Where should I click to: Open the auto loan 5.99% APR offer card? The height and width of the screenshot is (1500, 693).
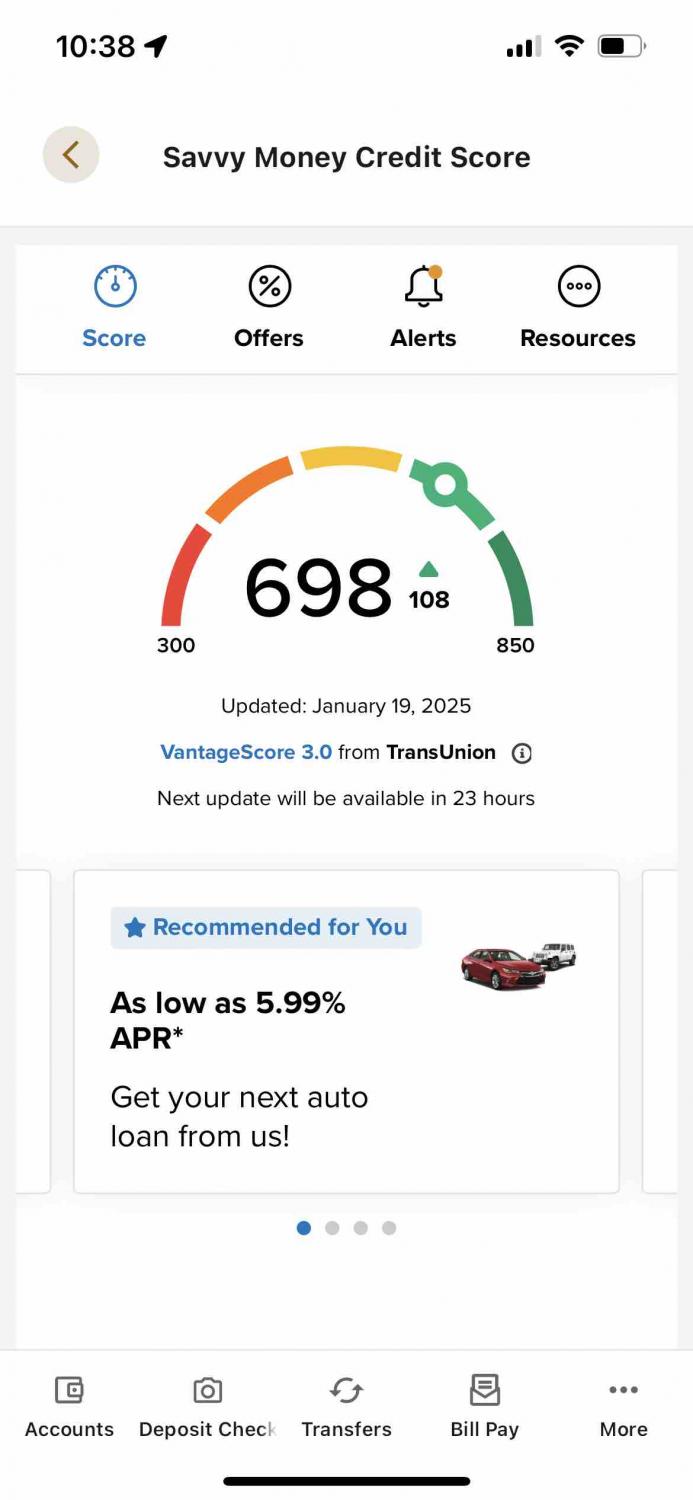[x=346, y=1031]
